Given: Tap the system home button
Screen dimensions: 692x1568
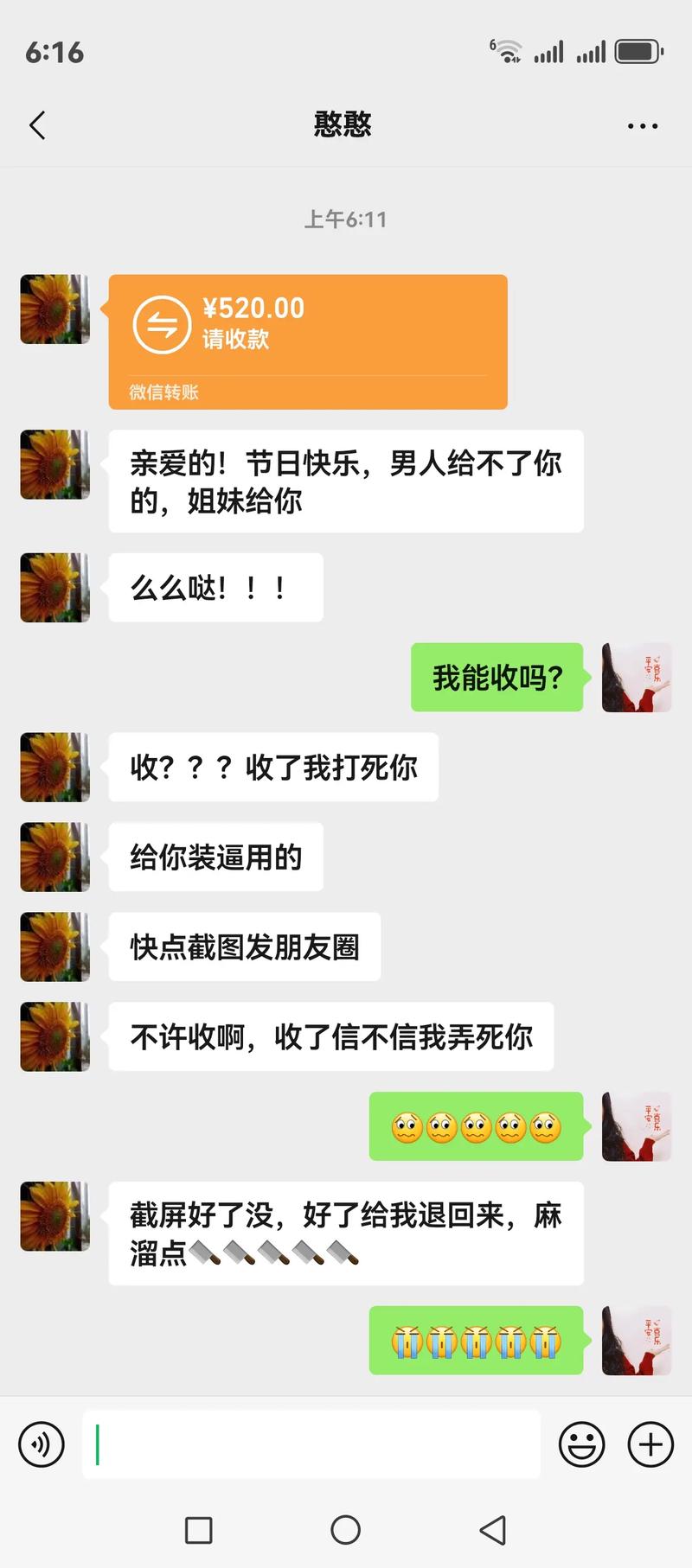Looking at the screenshot, I should (x=345, y=1530).
